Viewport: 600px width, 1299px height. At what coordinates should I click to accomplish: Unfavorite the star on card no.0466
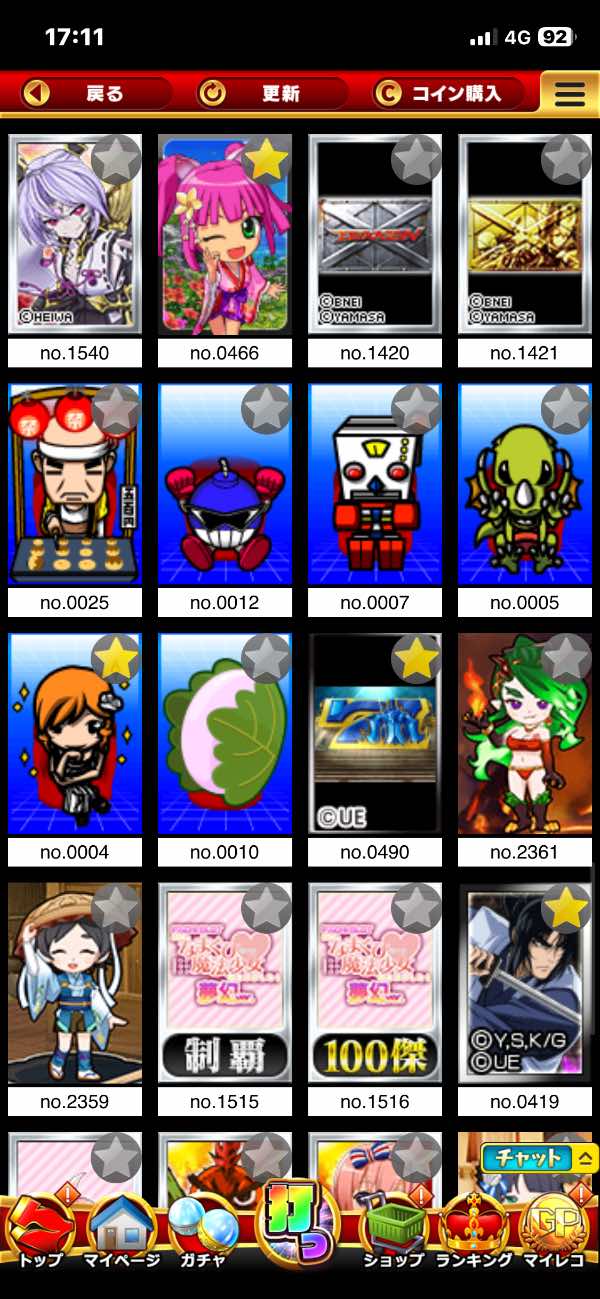(x=266, y=160)
